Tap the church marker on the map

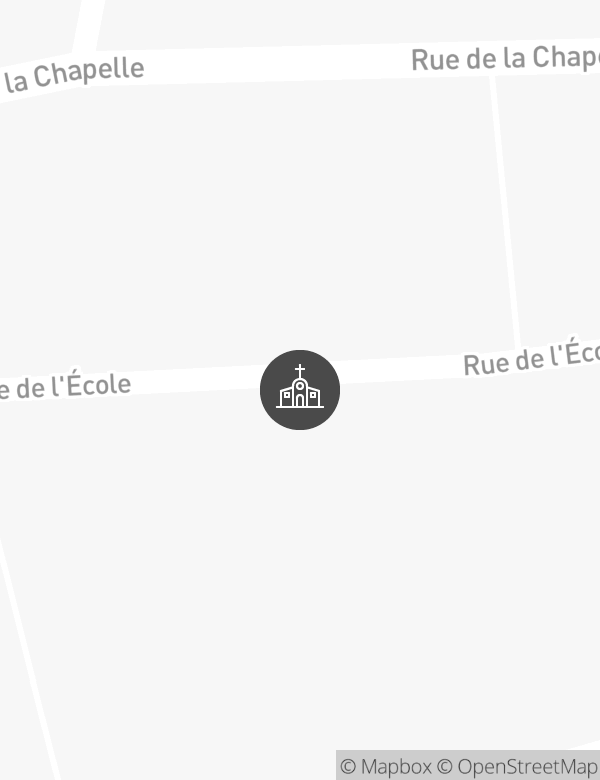point(300,390)
